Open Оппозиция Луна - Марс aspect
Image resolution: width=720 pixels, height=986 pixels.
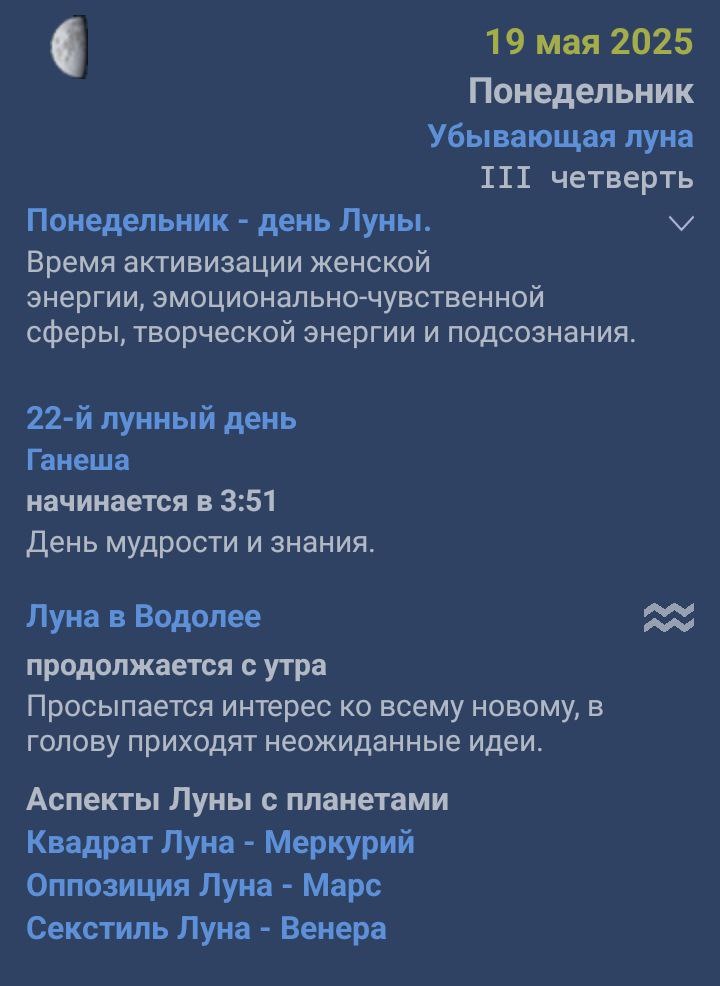(204, 885)
